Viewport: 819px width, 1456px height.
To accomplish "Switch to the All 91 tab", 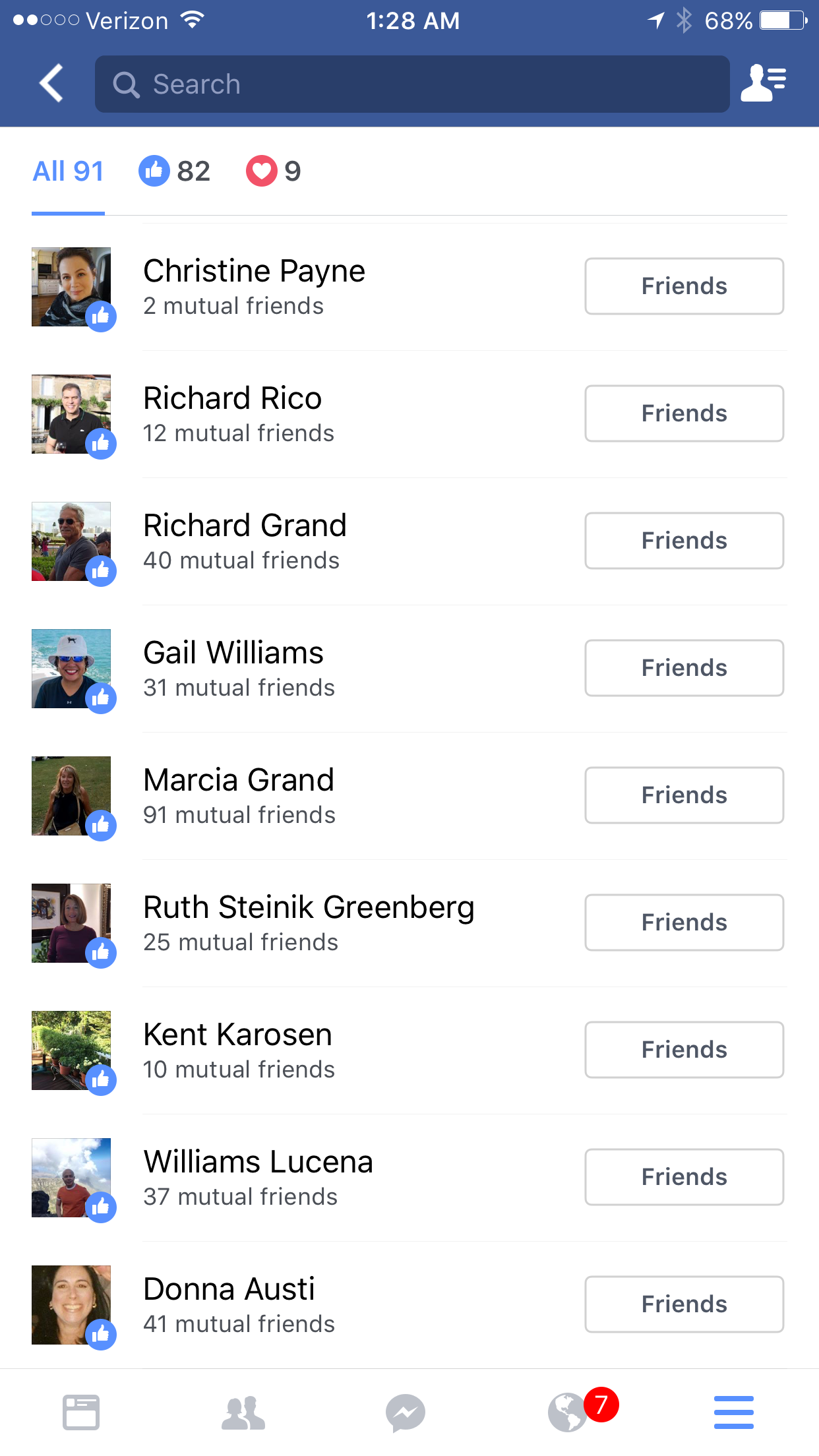I will [68, 171].
